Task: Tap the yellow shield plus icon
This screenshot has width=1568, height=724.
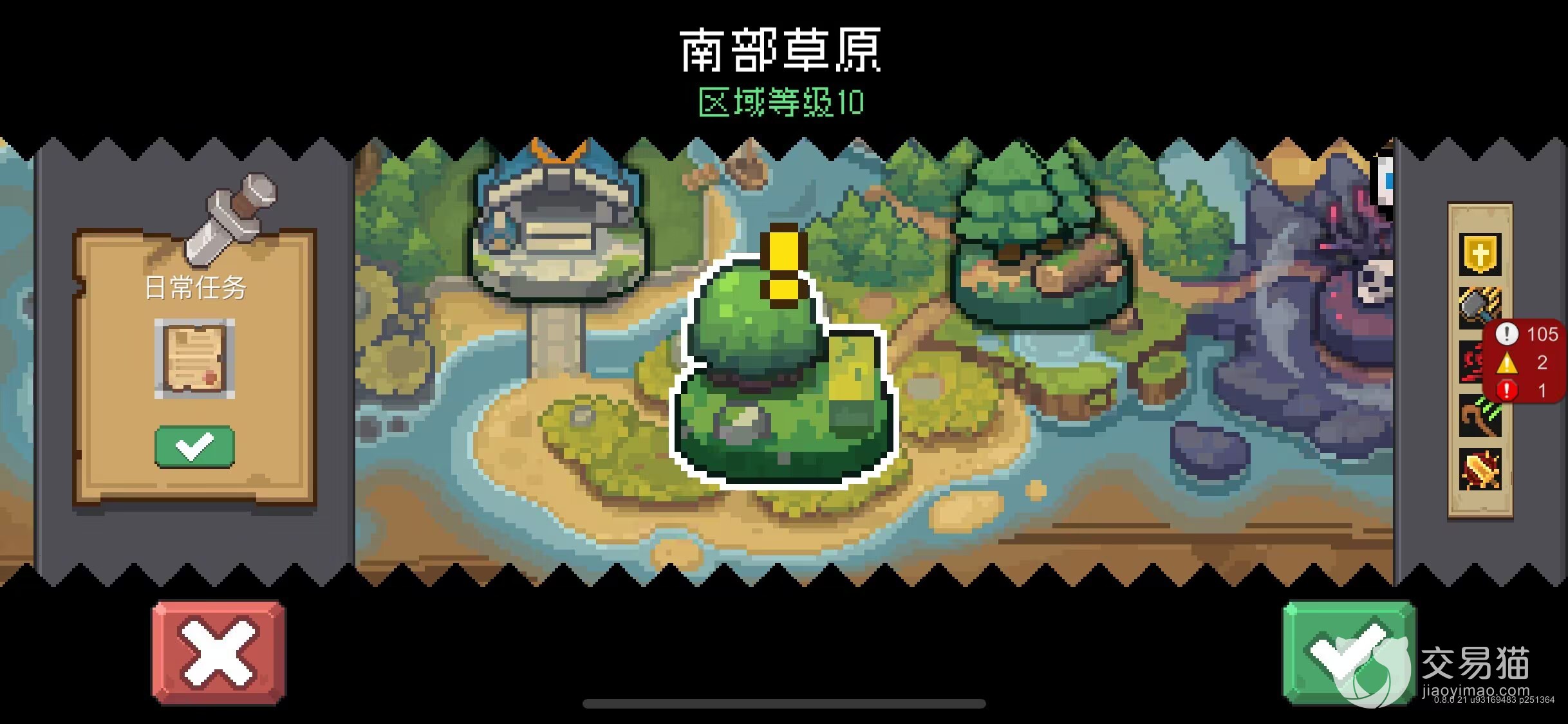Action: (1480, 254)
